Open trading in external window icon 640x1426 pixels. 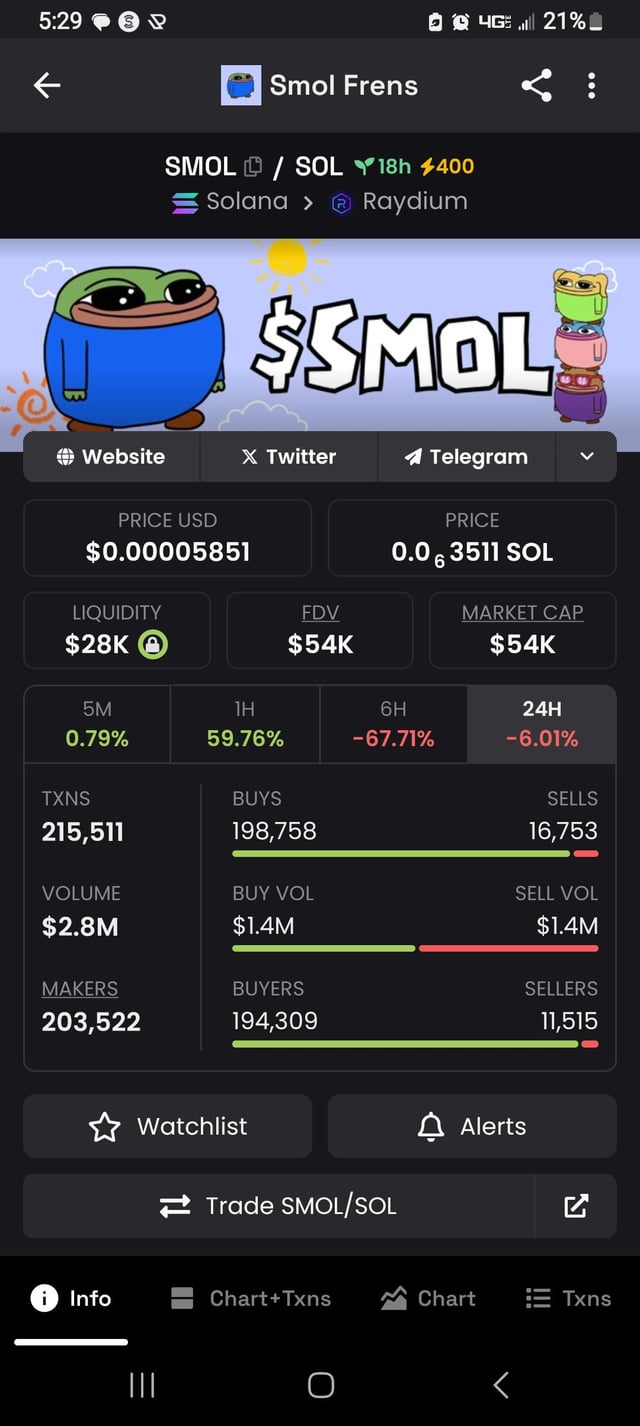576,1206
